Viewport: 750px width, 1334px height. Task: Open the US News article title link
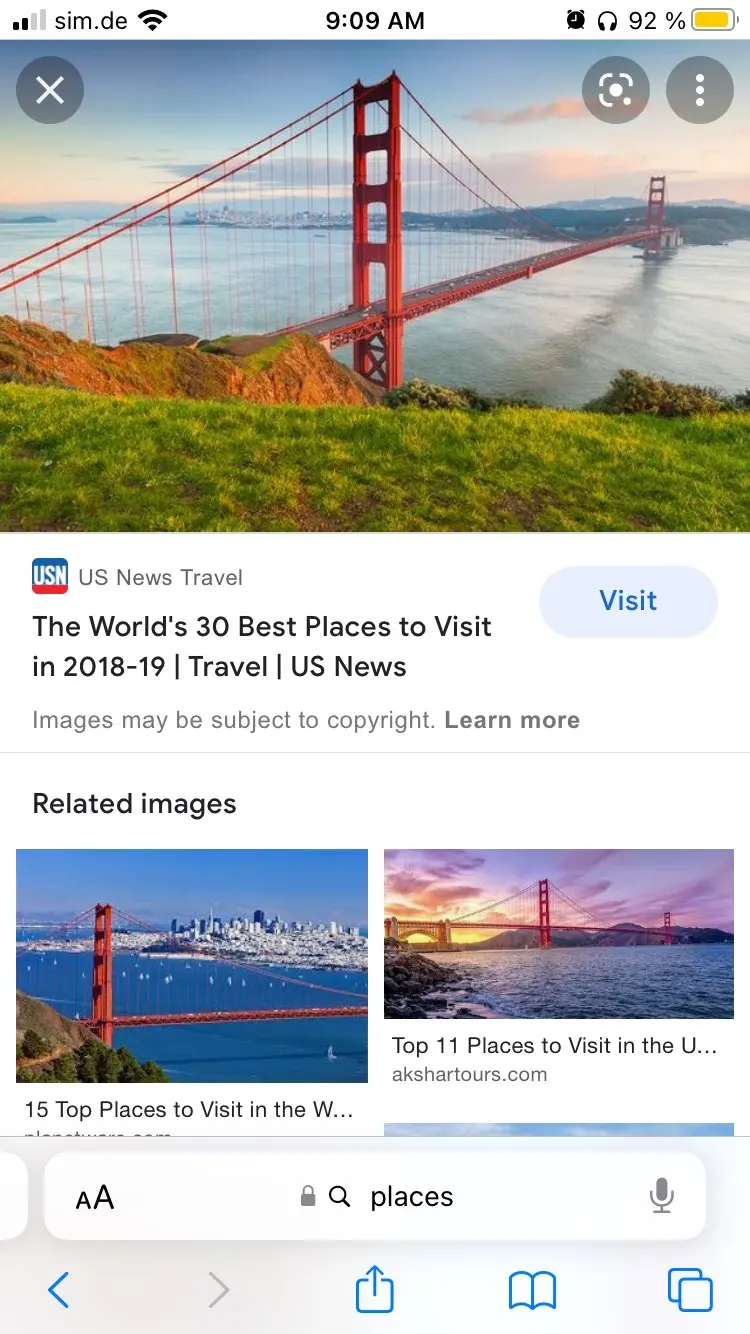click(x=262, y=646)
